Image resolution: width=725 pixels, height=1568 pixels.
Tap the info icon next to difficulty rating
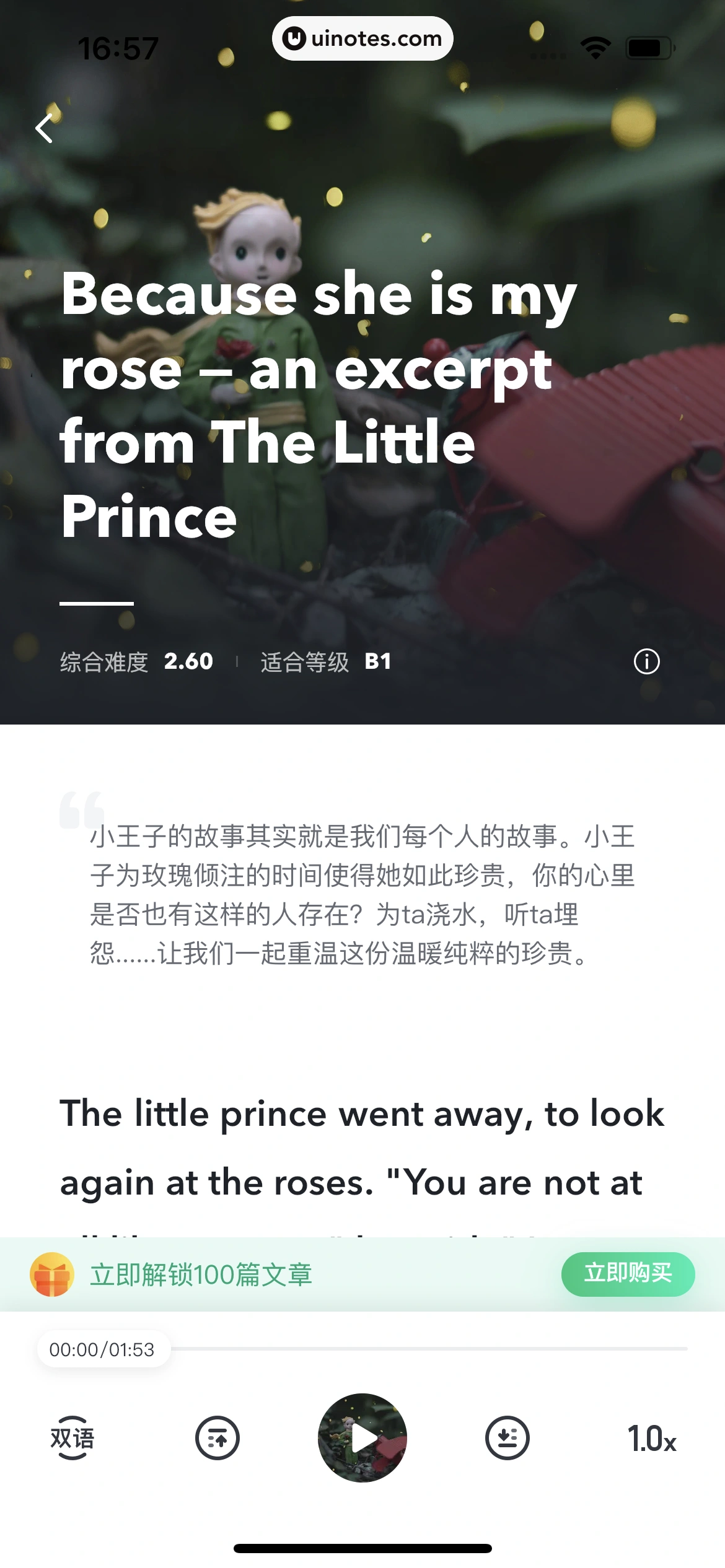646,661
